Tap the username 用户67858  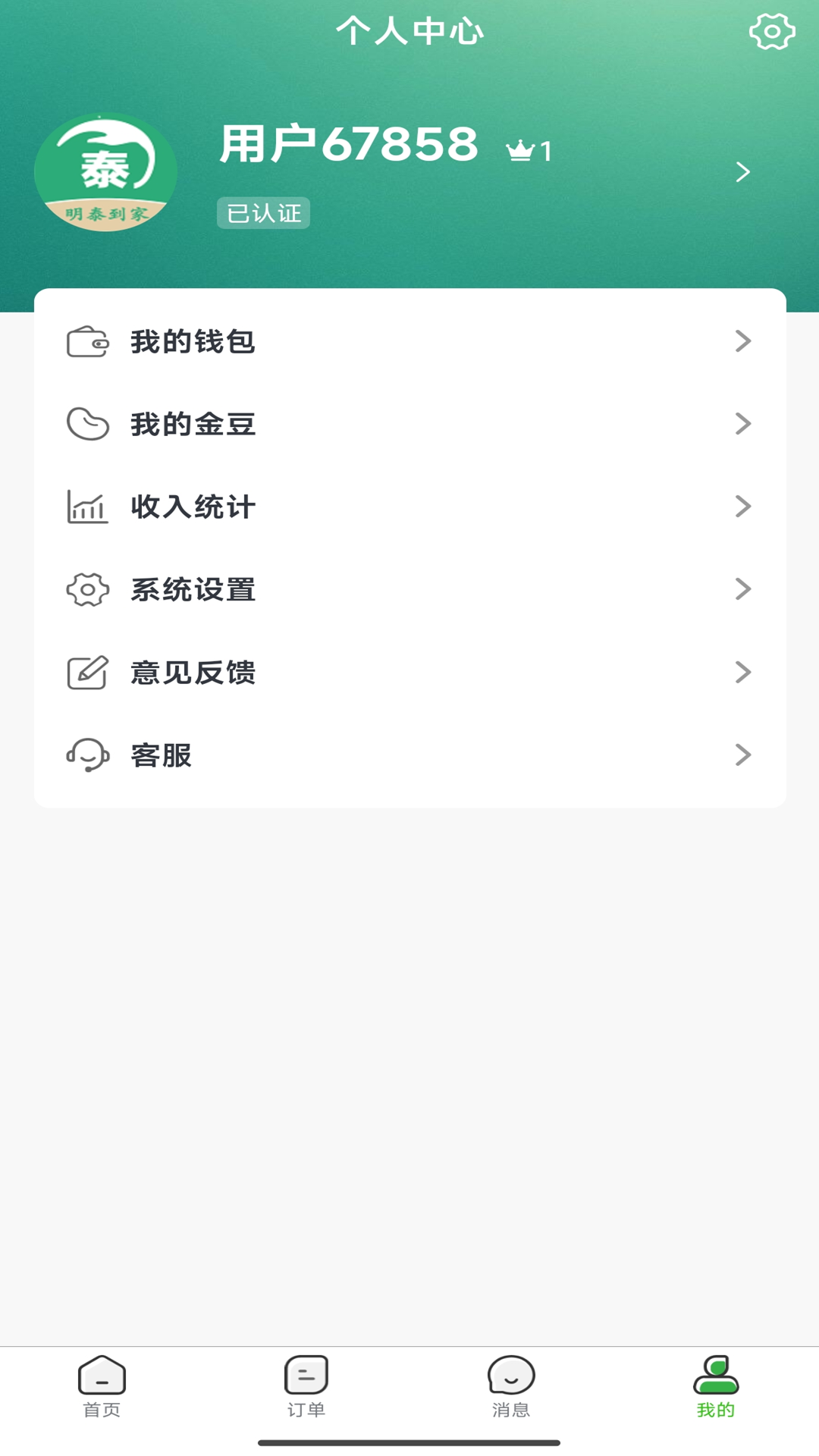(x=347, y=144)
